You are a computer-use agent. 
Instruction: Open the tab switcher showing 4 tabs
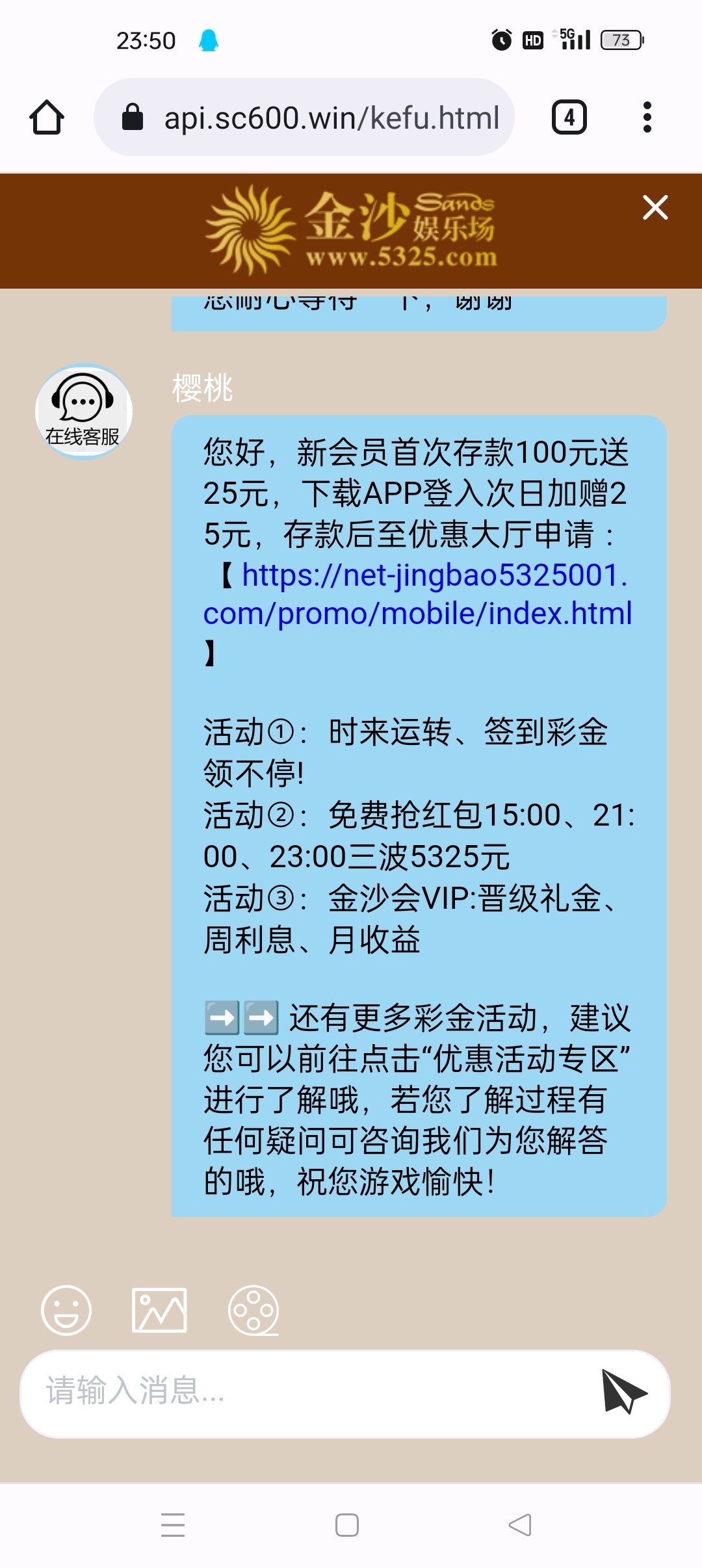coord(569,118)
